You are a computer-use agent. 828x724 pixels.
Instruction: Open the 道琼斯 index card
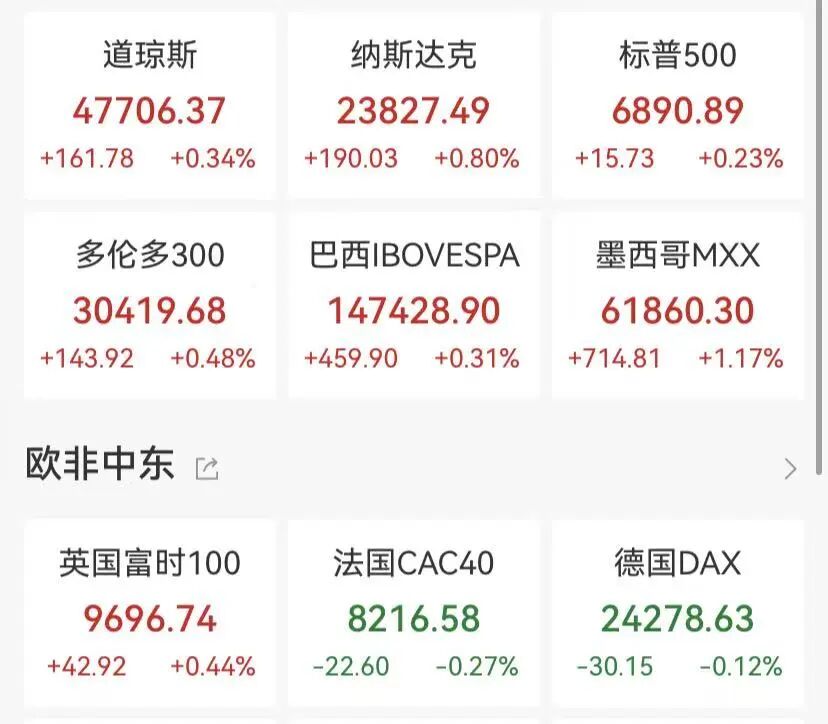pyautogui.click(x=149, y=105)
